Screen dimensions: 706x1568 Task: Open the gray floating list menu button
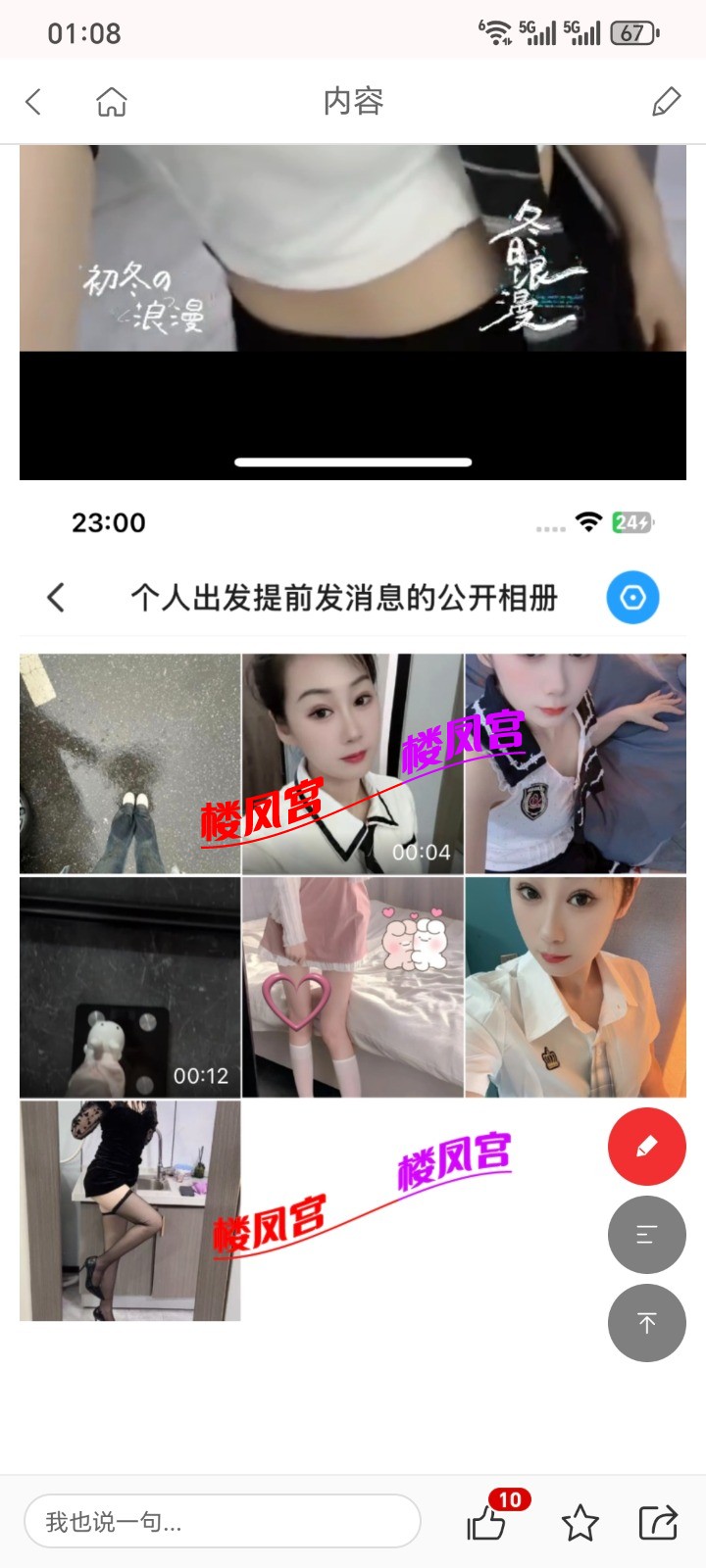[646, 1235]
